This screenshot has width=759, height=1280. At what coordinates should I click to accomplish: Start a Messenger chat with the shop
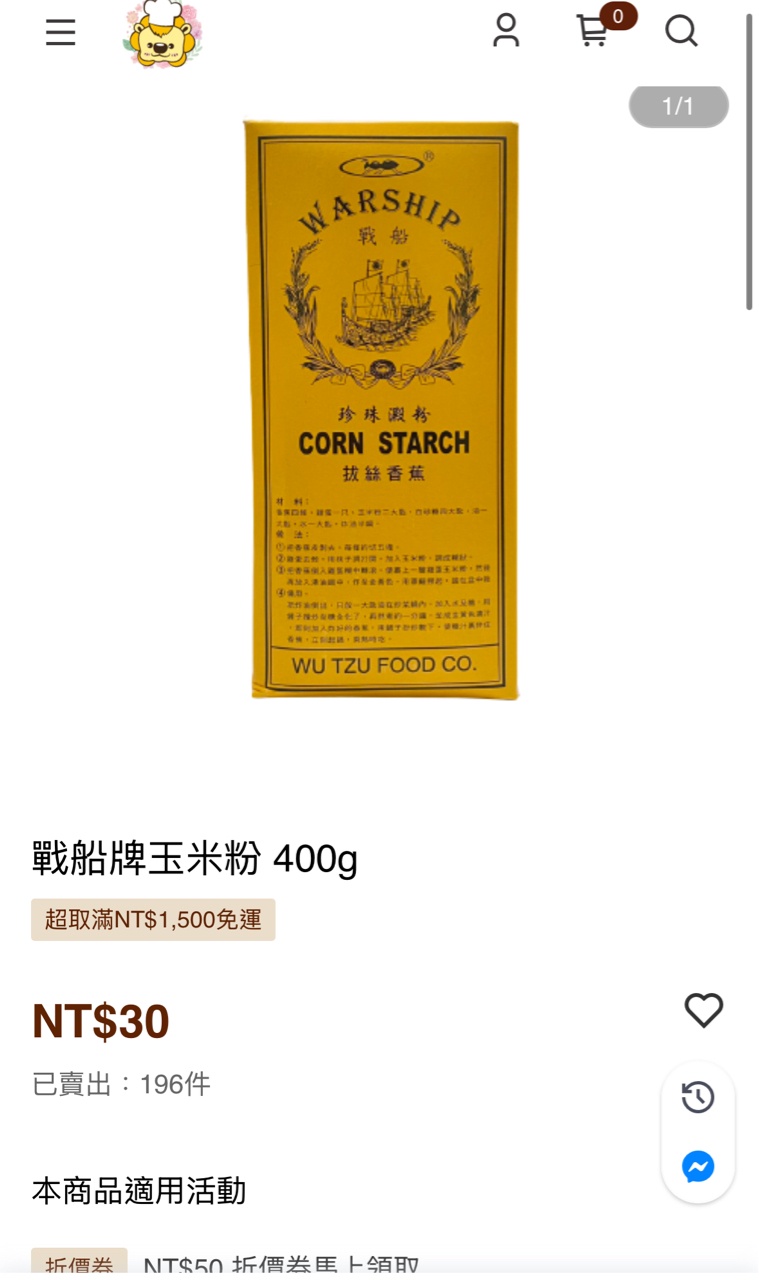click(x=698, y=1166)
